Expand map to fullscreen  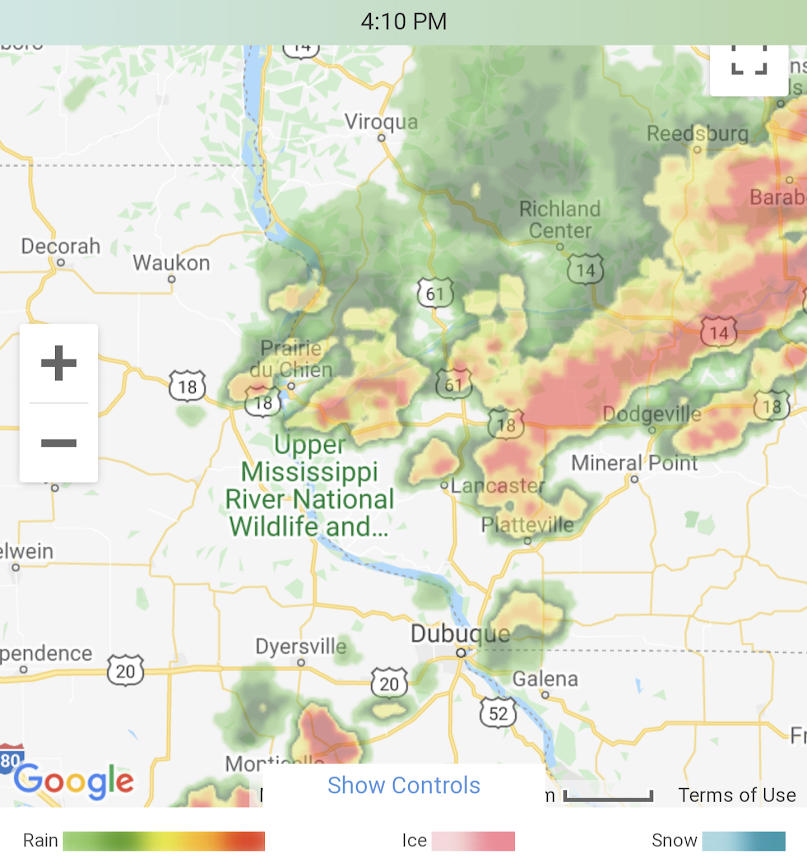(748, 62)
